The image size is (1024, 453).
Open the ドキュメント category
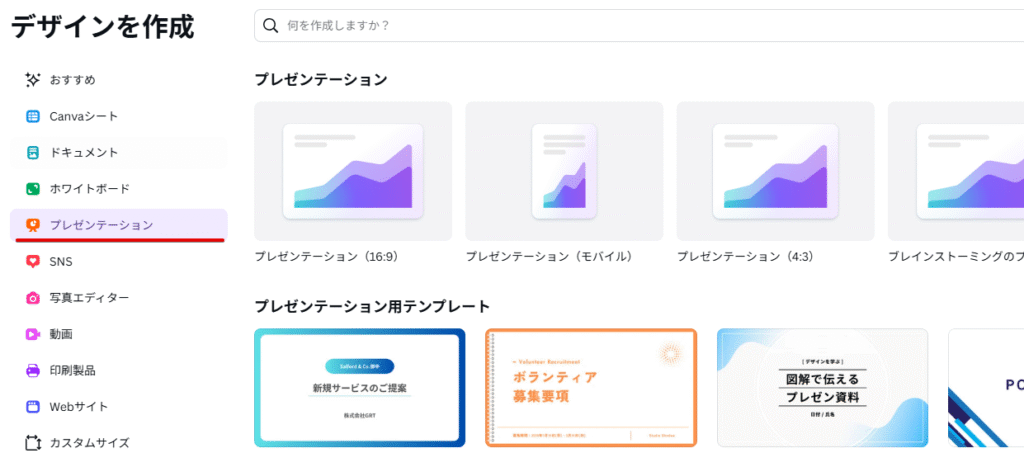(x=84, y=152)
